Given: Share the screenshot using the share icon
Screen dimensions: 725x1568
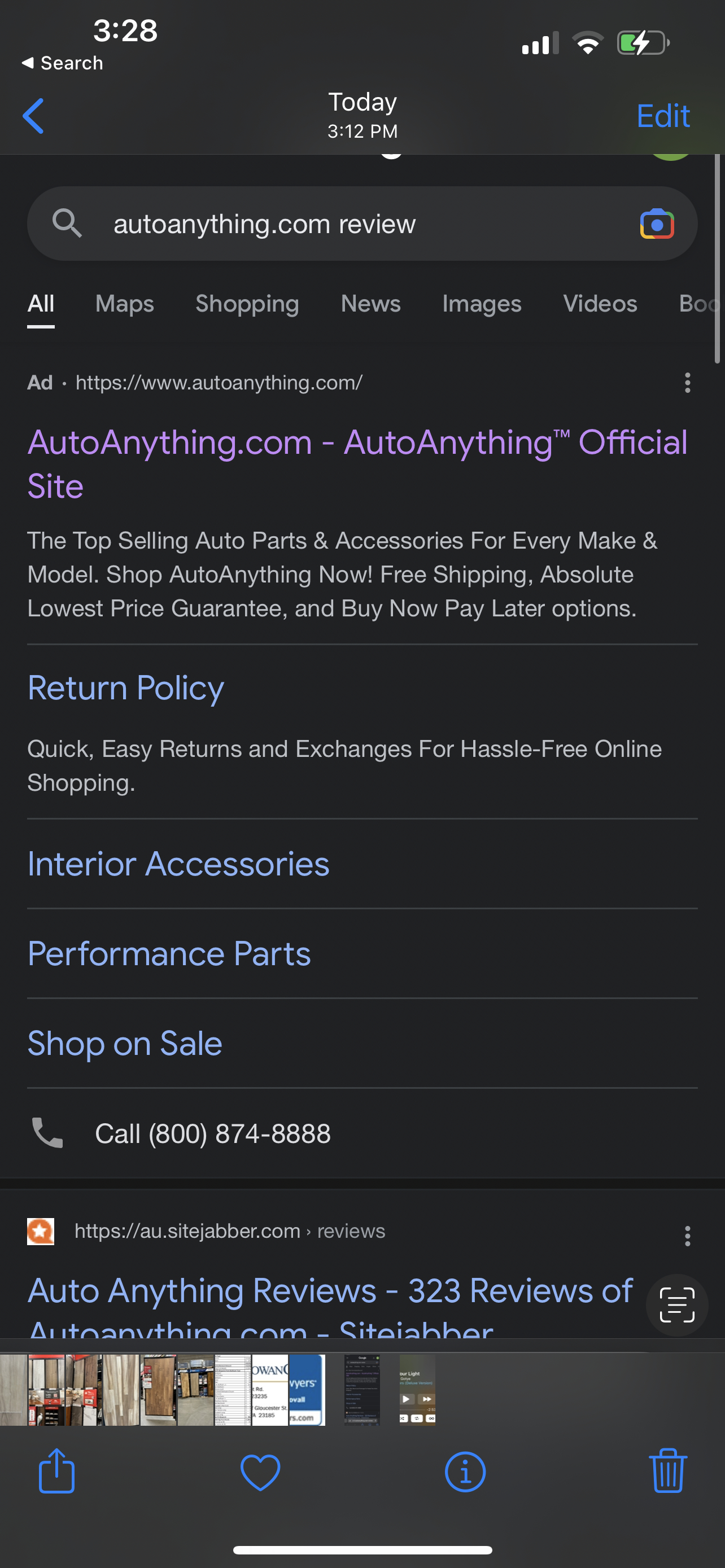Looking at the screenshot, I should click(56, 1472).
